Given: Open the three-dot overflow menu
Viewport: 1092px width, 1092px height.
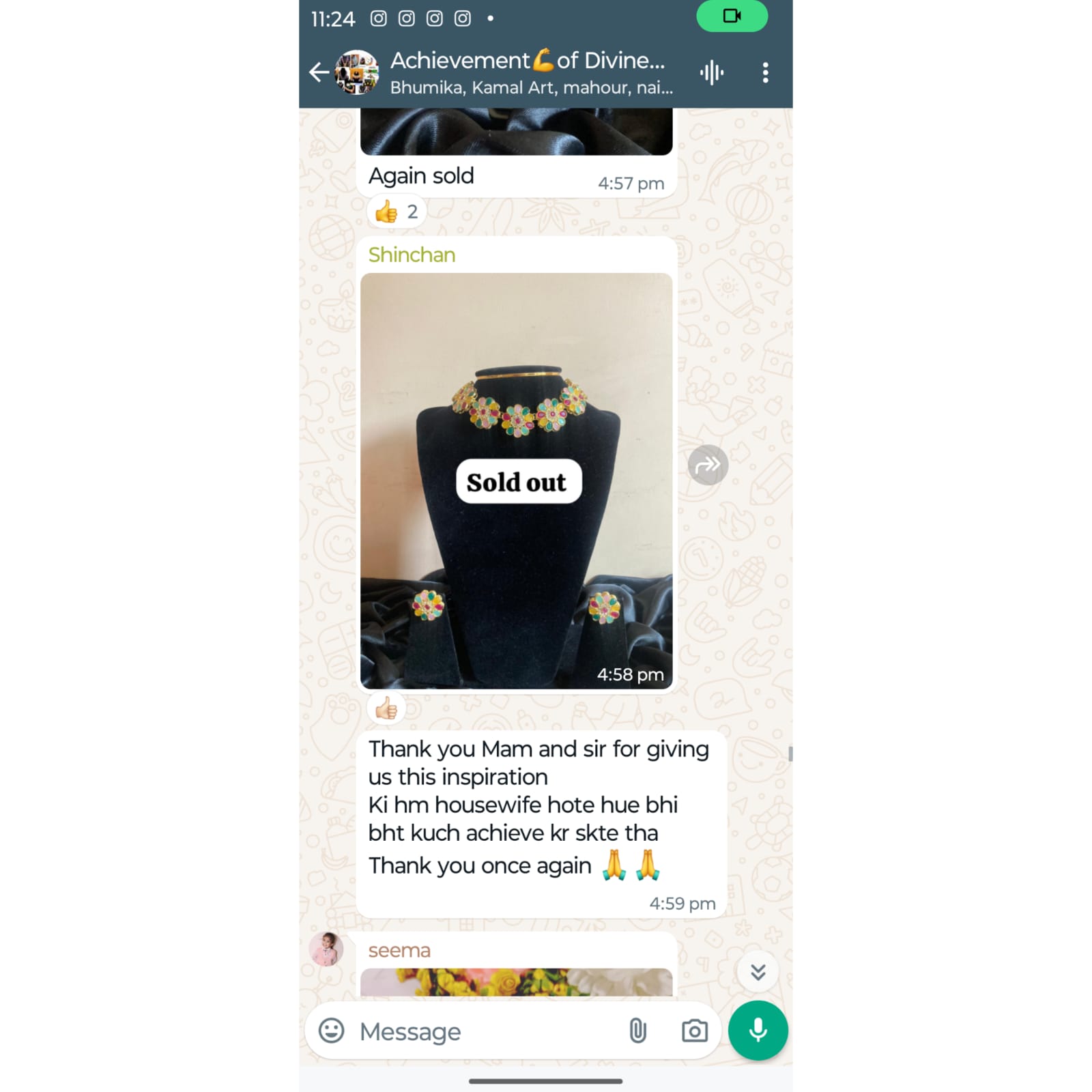Looking at the screenshot, I should [x=765, y=72].
